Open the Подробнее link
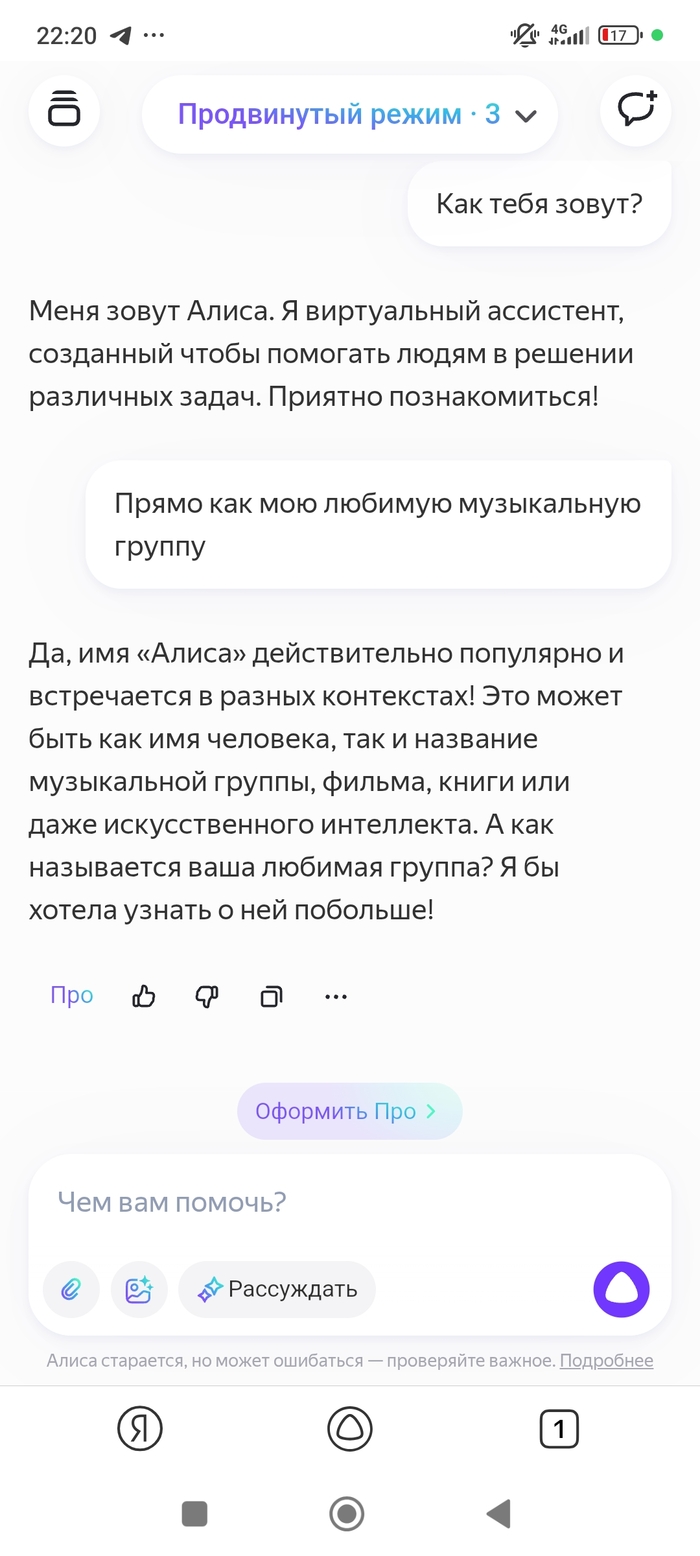700x1556 pixels. pos(606,1360)
